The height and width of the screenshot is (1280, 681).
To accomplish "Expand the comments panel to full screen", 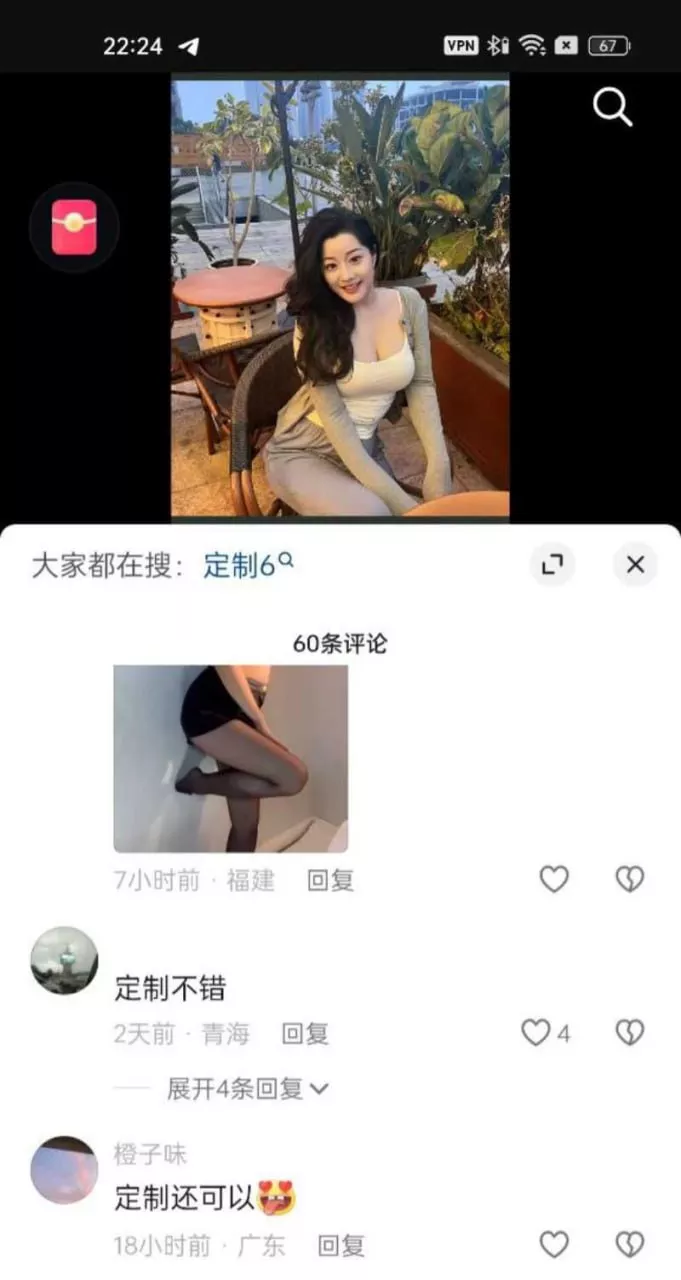I will pyautogui.click(x=552, y=565).
